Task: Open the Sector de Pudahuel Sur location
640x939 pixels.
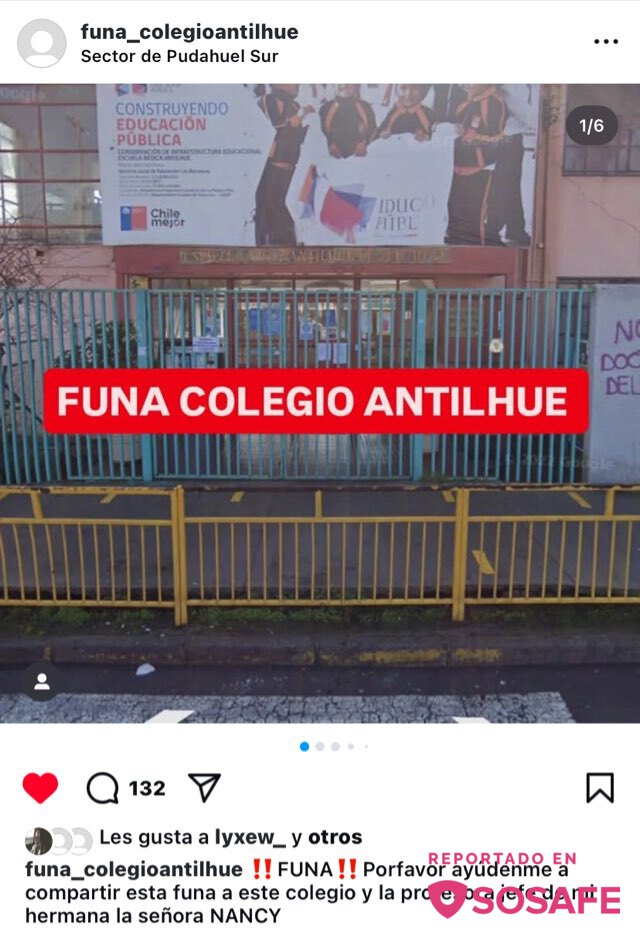Action: click(179, 57)
